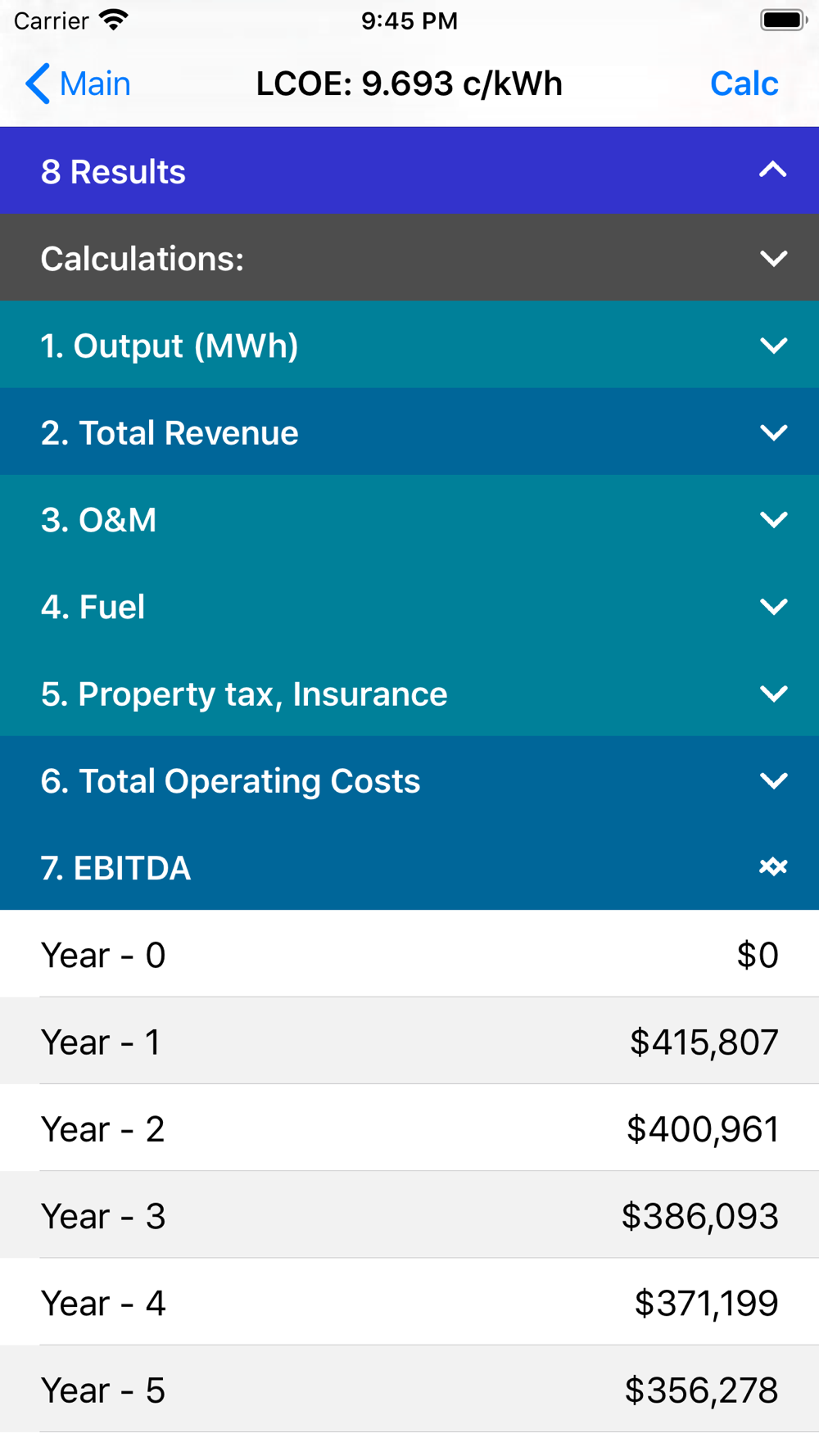Go back to Main screen
Image resolution: width=819 pixels, height=1456 pixels.
pyautogui.click(x=79, y=84)
